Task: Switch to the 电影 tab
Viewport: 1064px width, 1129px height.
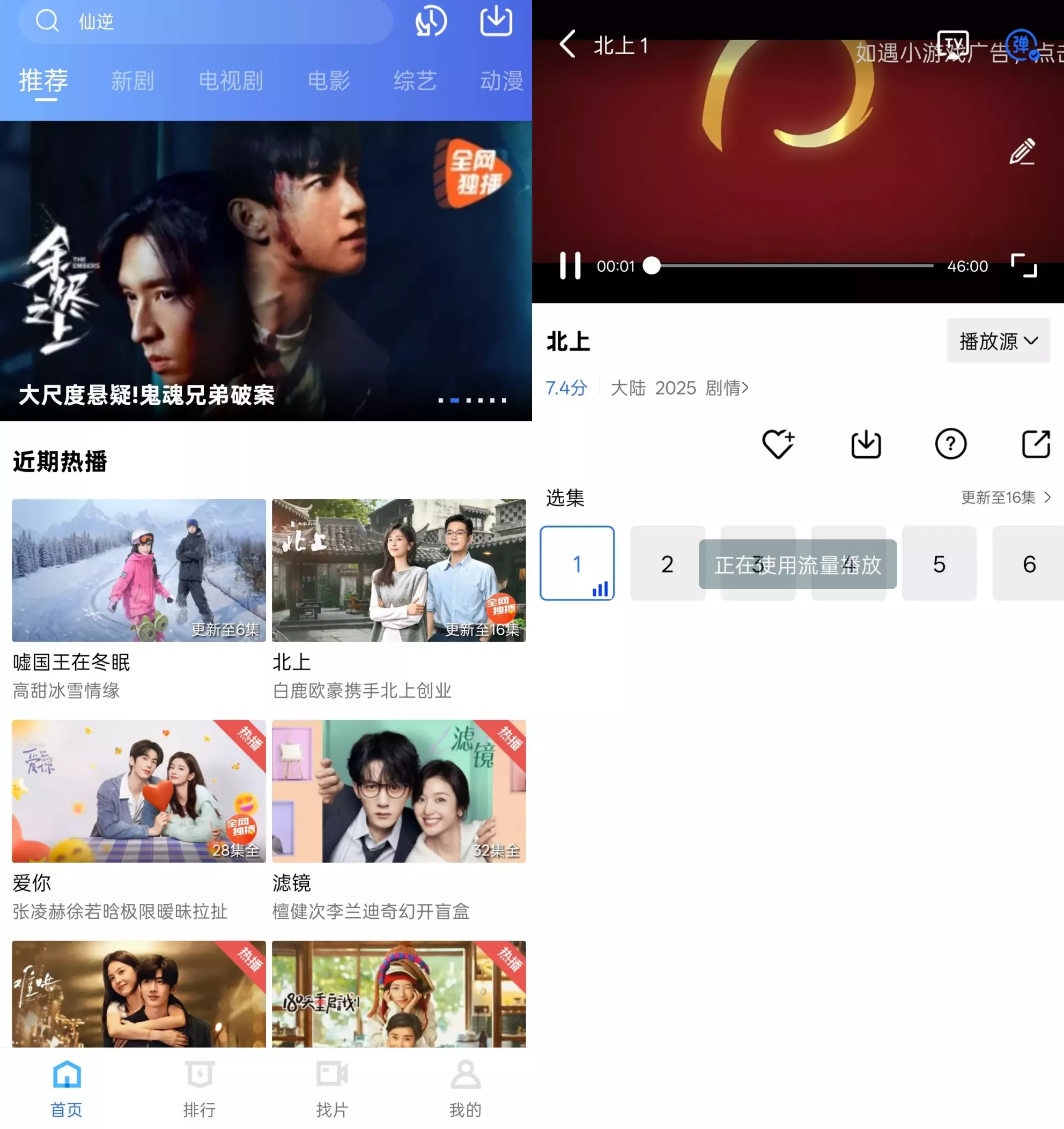Action: coord(328,80)
